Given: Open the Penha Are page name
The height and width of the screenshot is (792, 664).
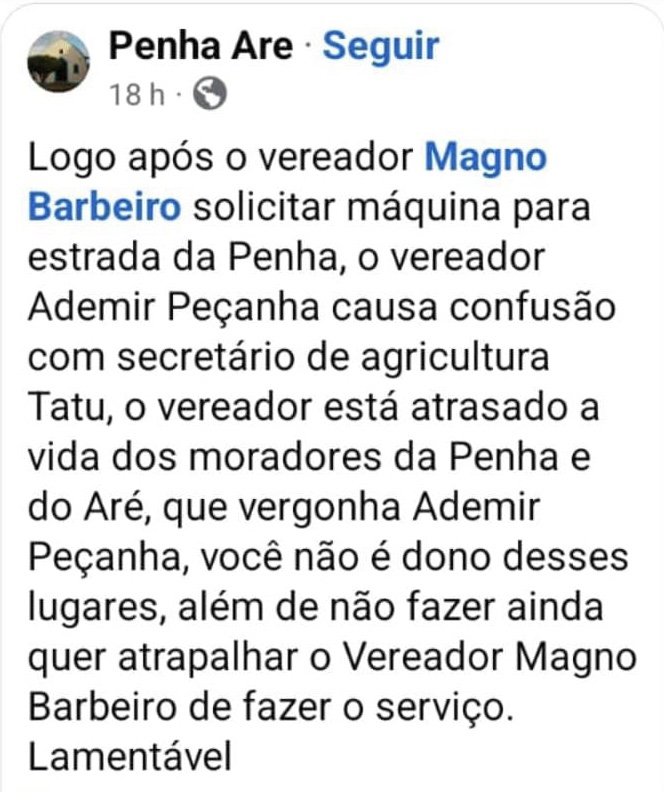Looking at the screenshot, I should [x=199, y=46].
